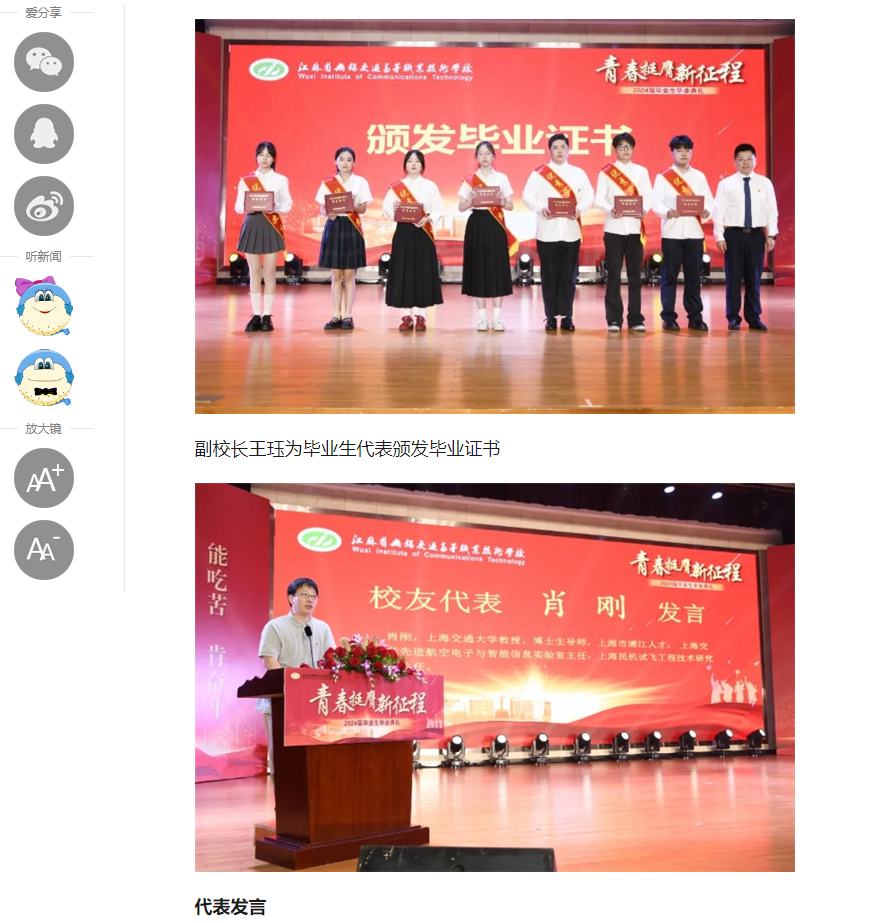Decrease the article font size
Viewport: 884px width, 923px height.
tap(44, 550)
